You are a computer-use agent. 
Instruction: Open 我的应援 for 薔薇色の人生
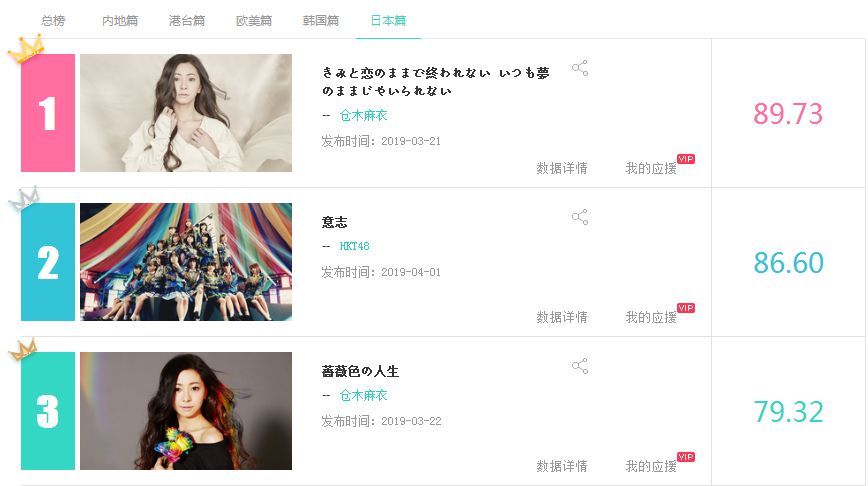pyautogui.click(x=652, y=466)
